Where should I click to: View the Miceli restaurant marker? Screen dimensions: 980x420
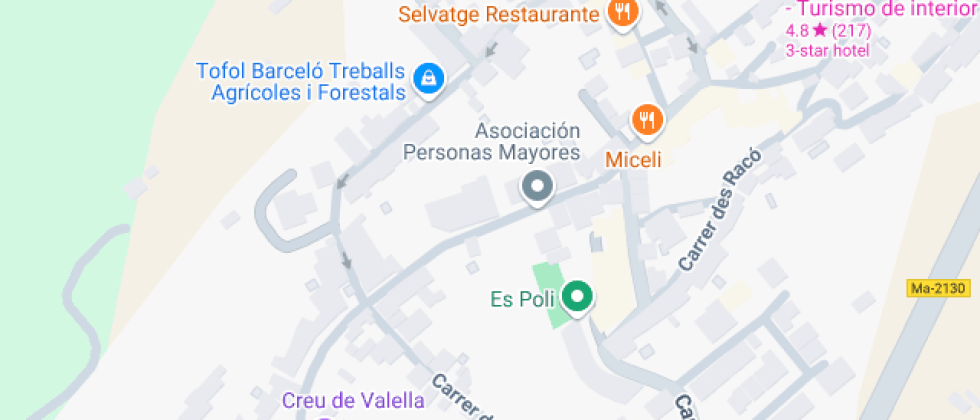pos(648,121)
